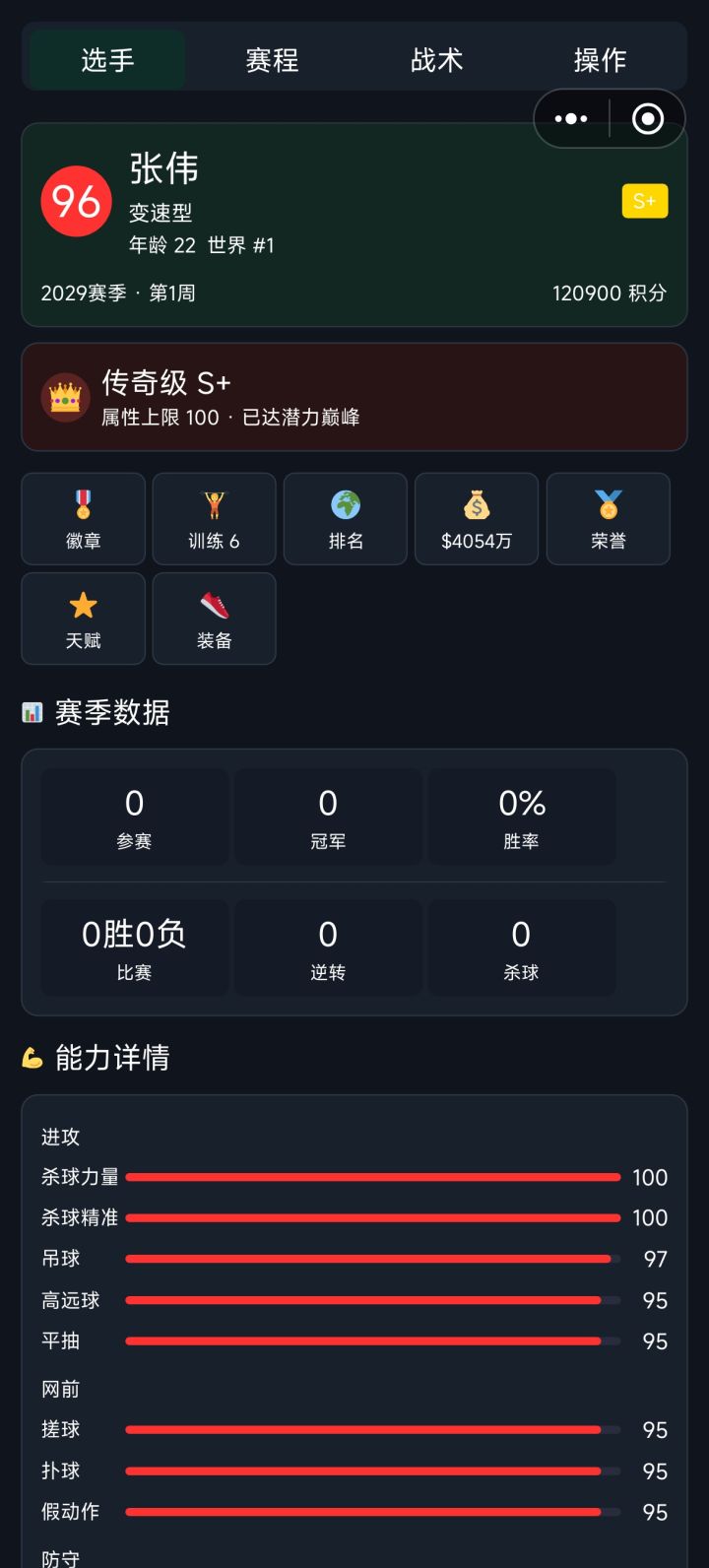
Task: Open the 徽章 badge collection
Action: tap(83, 519)
